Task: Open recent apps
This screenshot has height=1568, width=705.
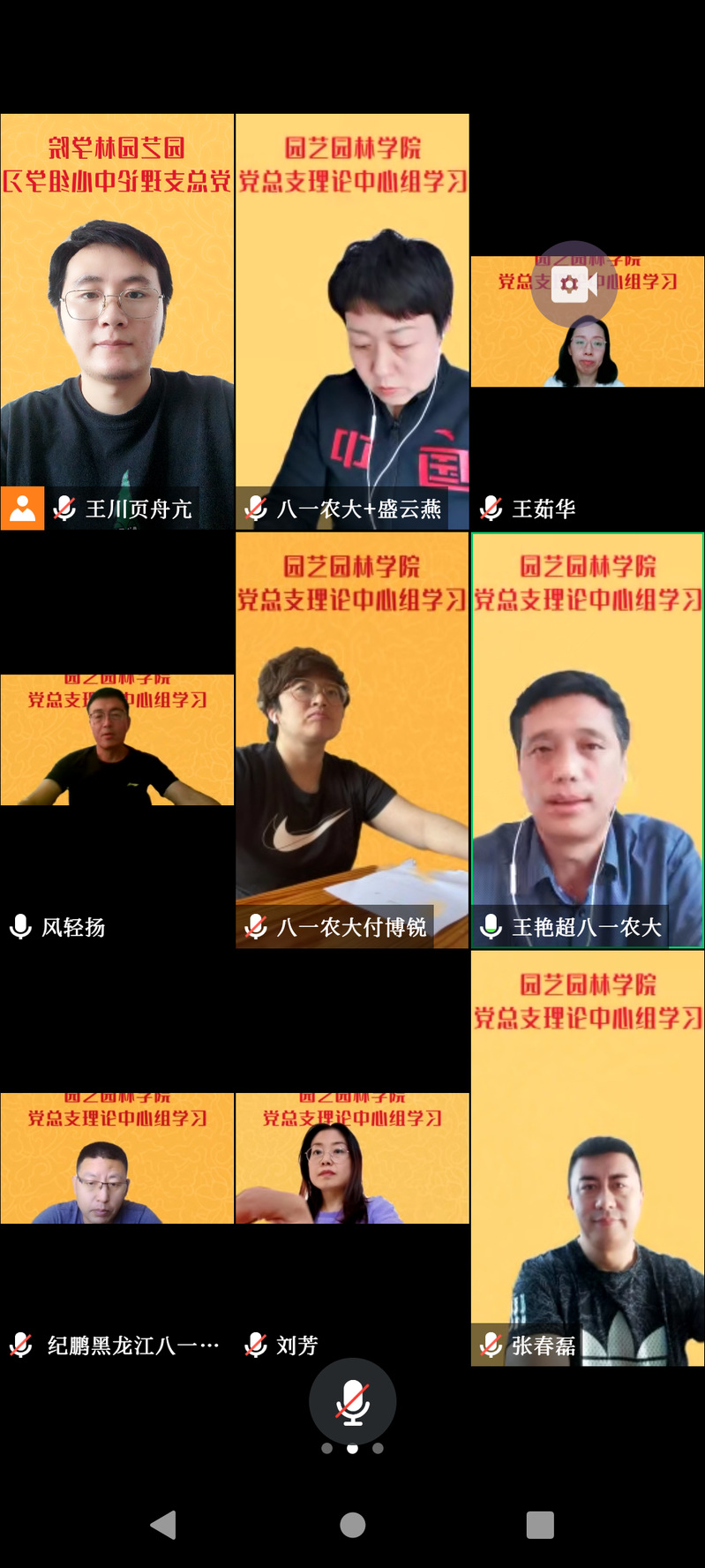Action: (540, 1525)
